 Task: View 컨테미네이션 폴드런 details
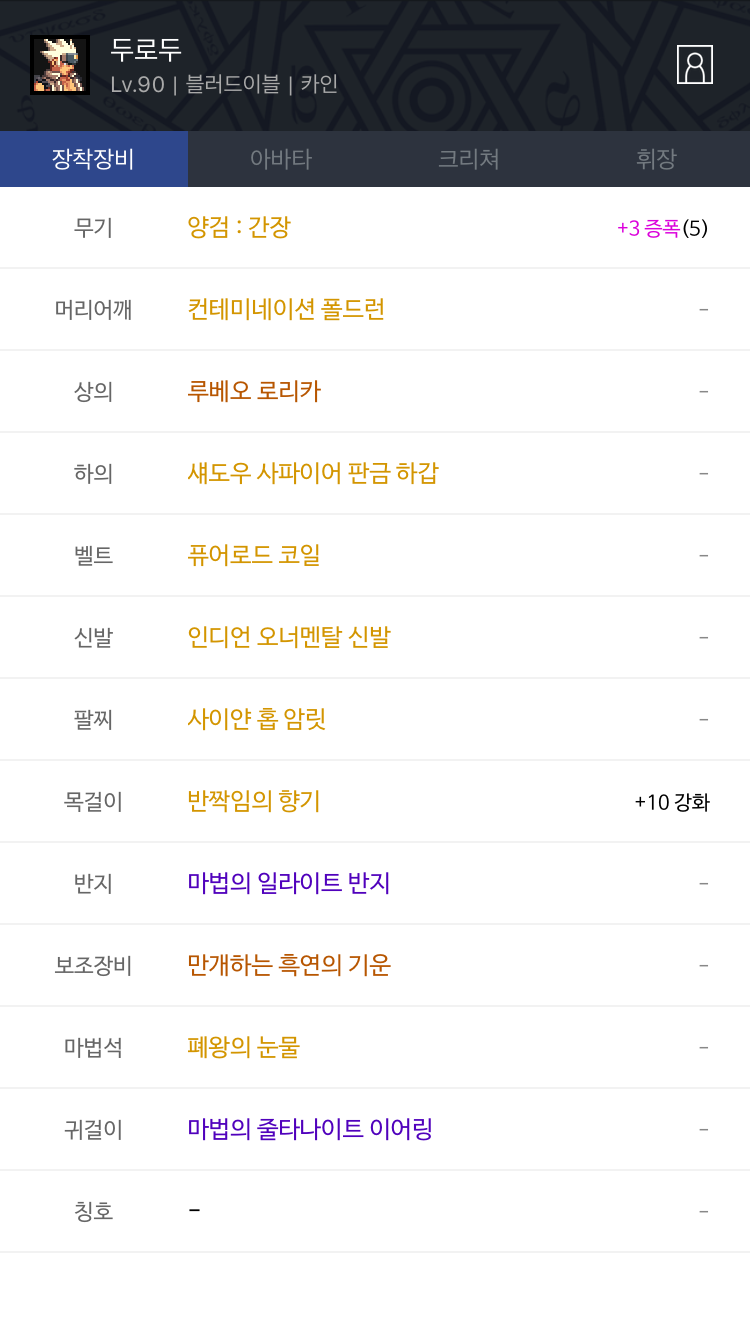click(286, 309)
